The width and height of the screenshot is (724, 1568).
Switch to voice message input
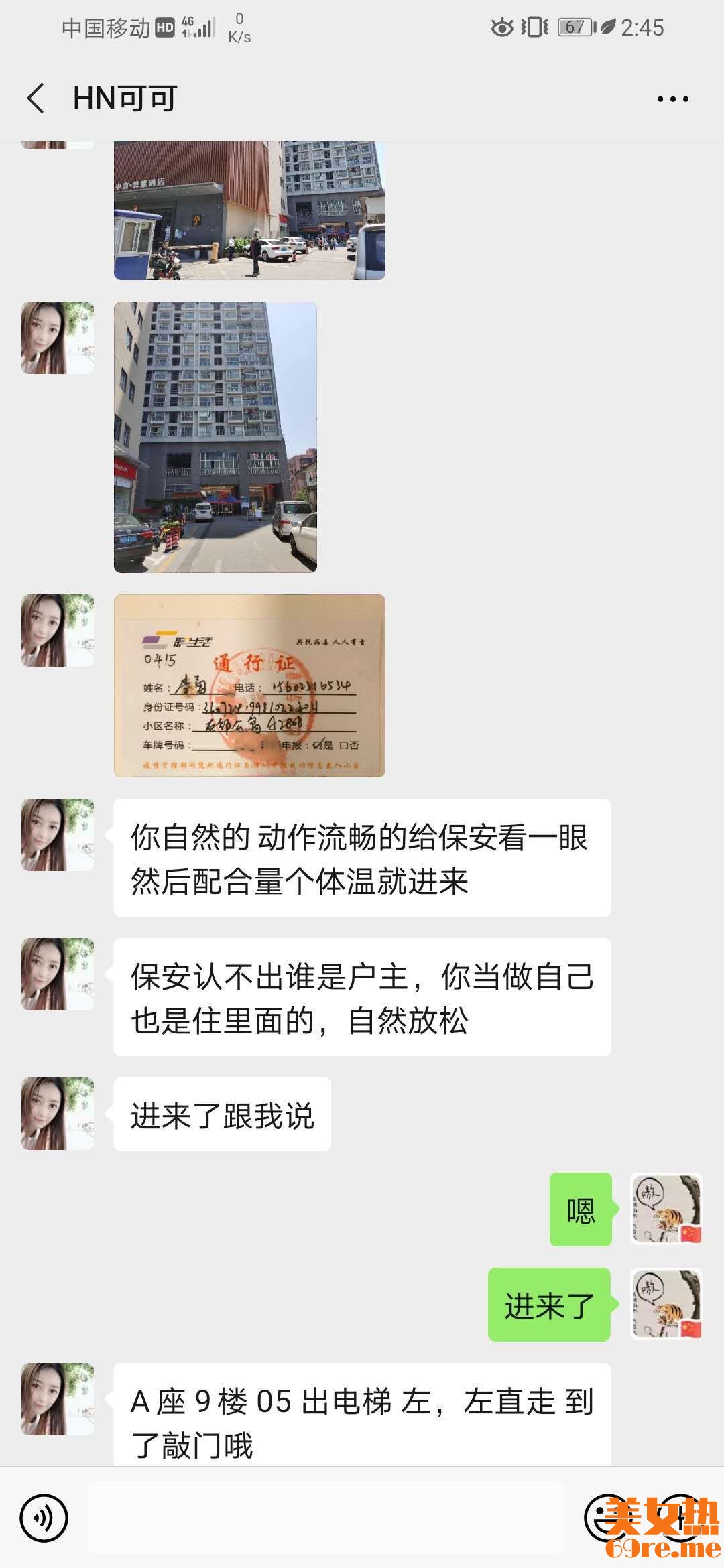(x=44, y=1518)
